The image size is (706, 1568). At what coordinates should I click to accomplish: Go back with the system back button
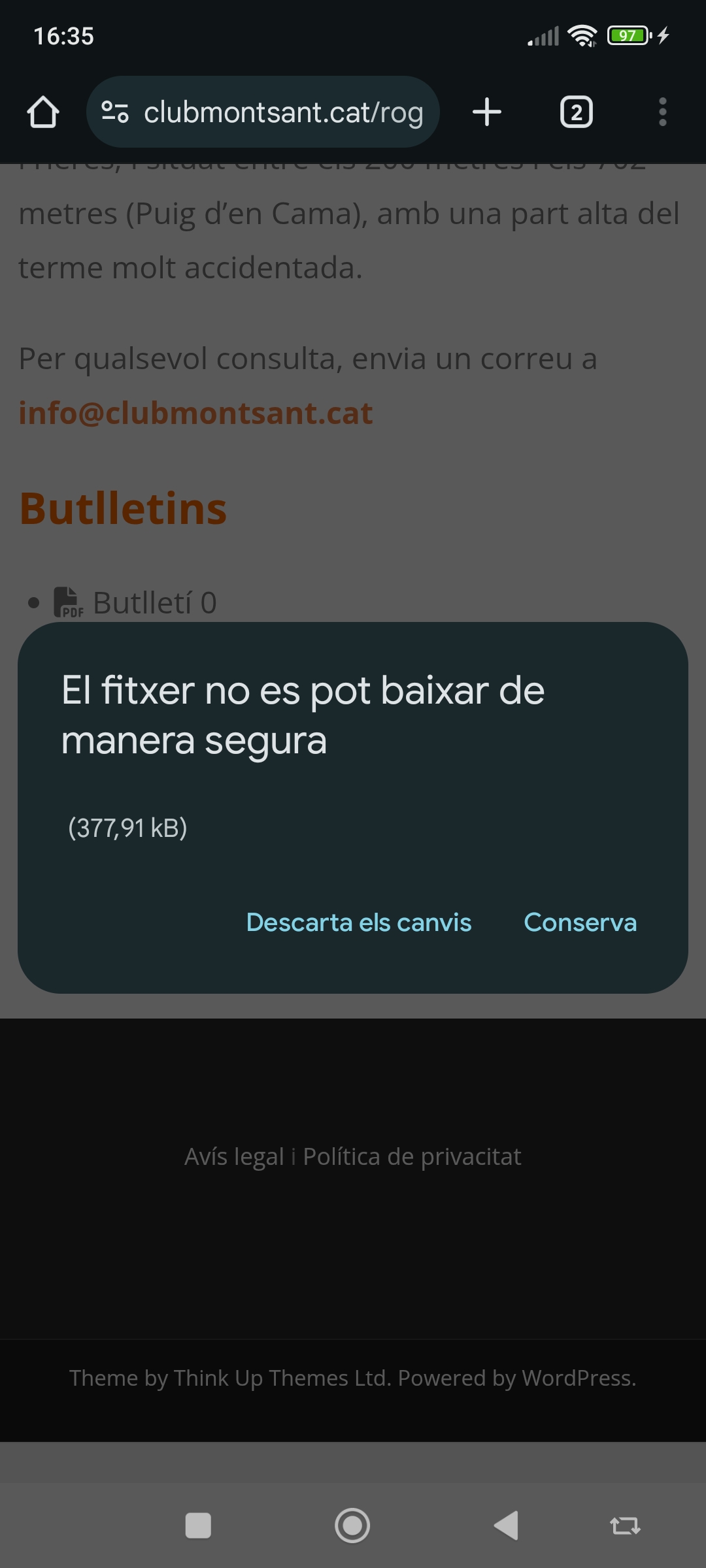pos(506,1526)
